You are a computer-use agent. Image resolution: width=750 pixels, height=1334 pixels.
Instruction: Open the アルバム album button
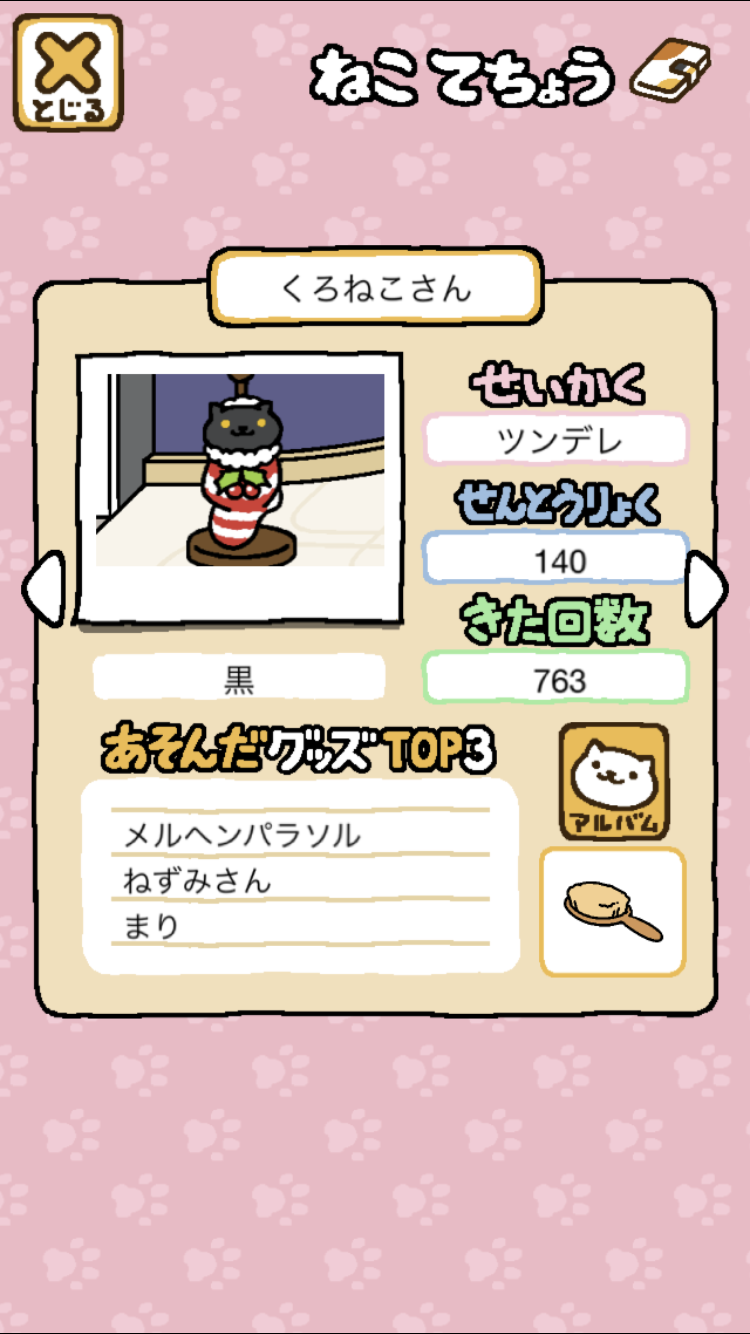[613, 782]
